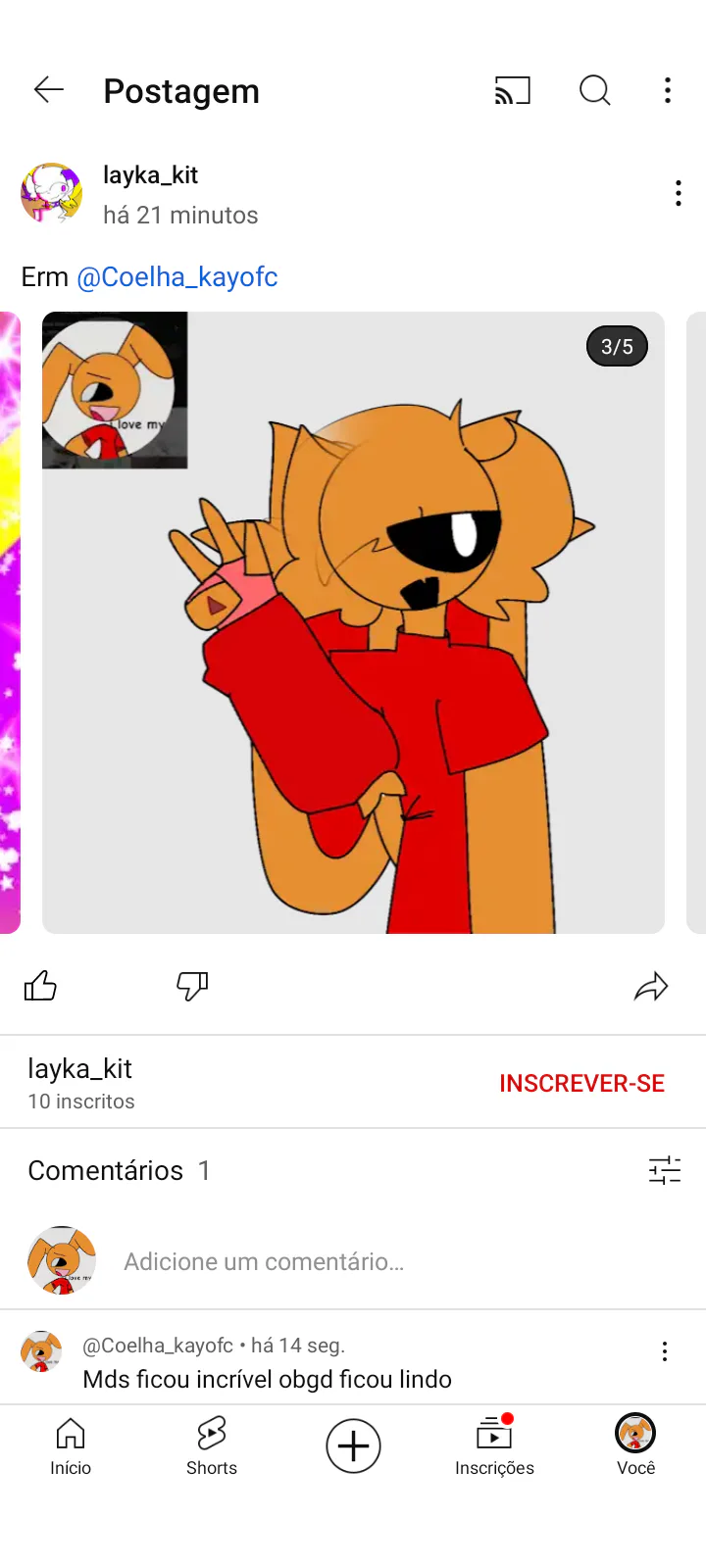Open search from the top bar
The height and width of the screenshot is (1568, 706).
pyautogui.click(x=594, y=90)
